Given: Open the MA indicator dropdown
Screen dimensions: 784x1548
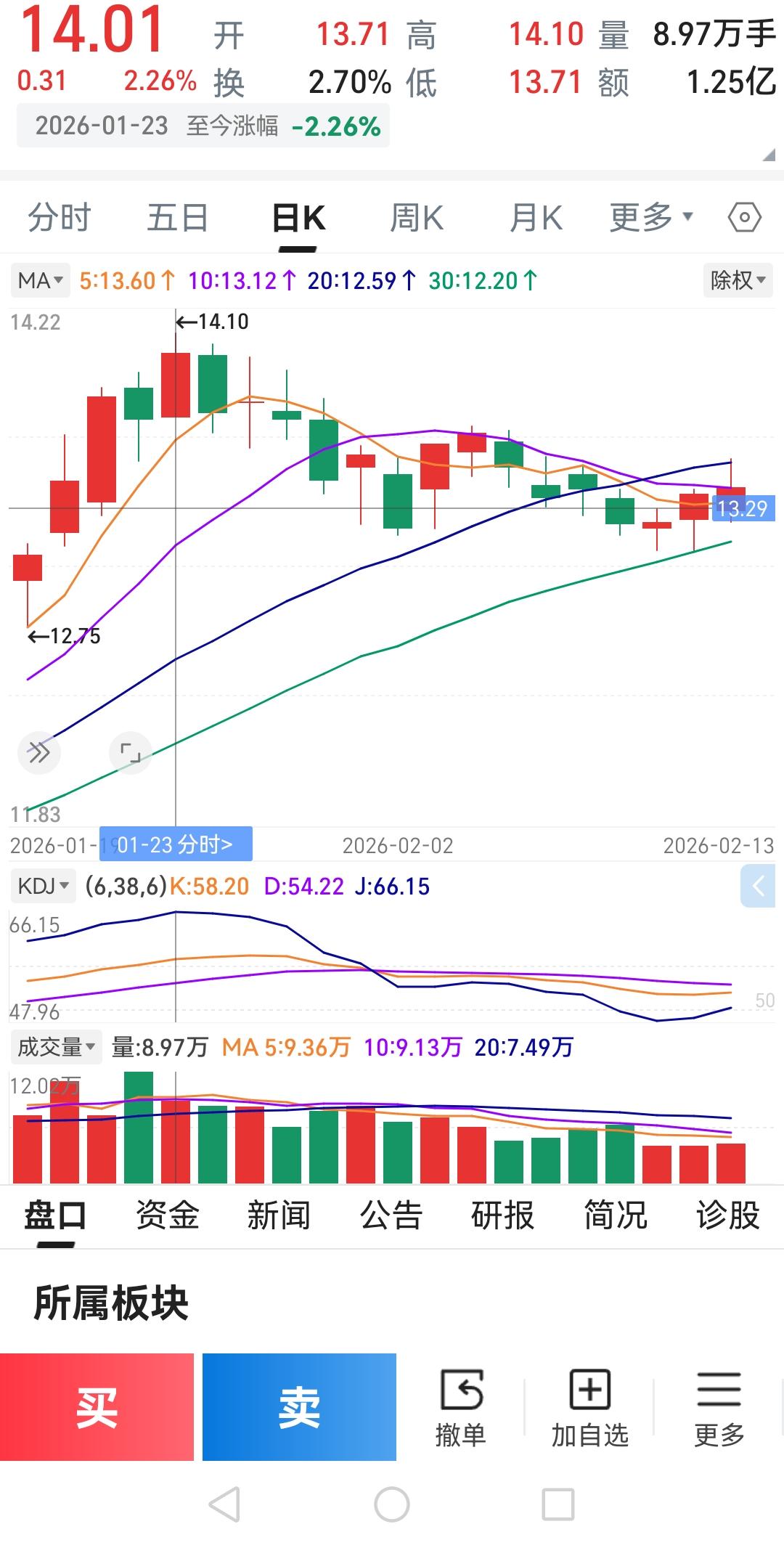Looking at the screenshot, I should pos(39,280).
